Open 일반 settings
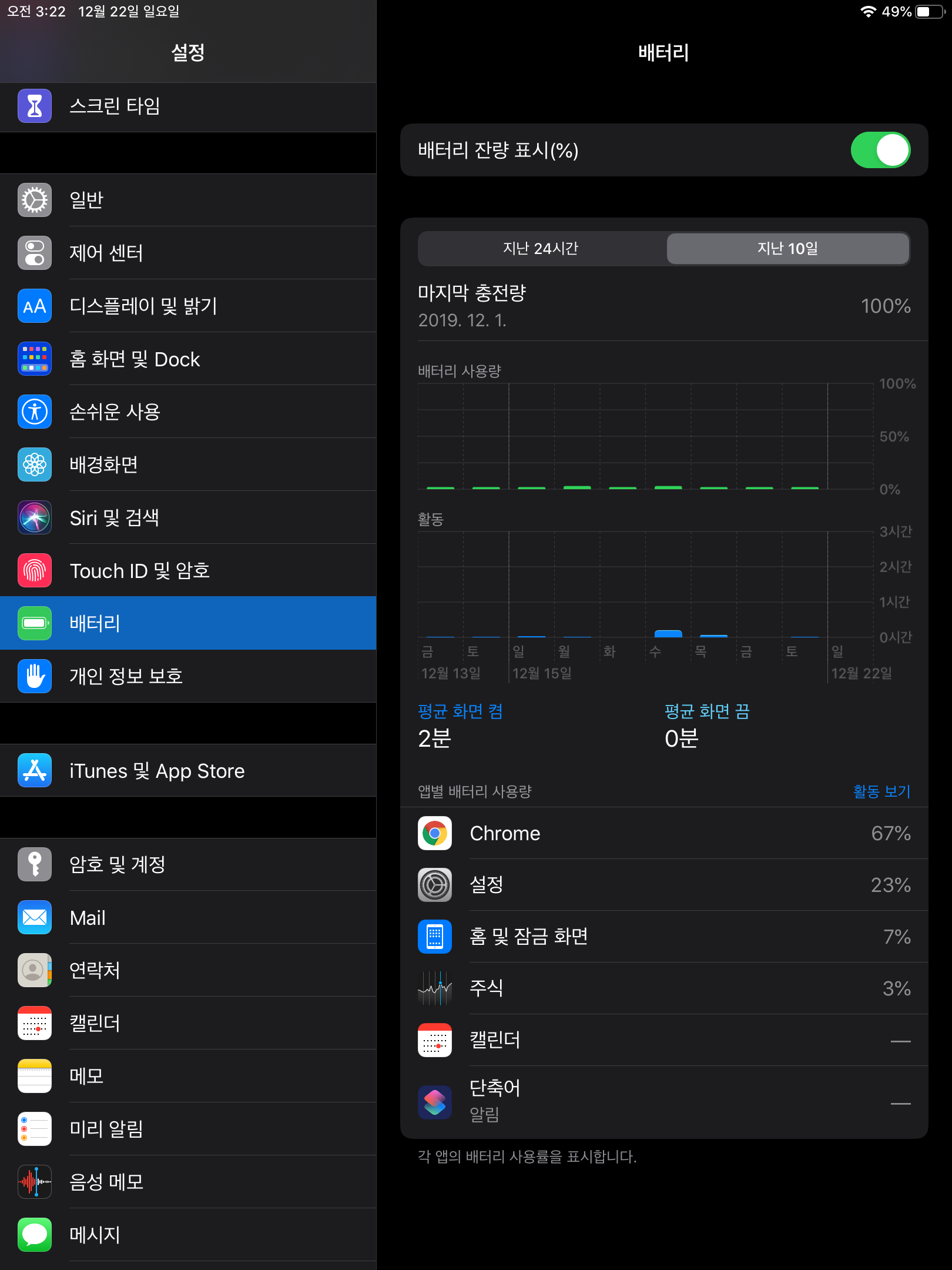 pyautogui.click(x=188, y=200)
